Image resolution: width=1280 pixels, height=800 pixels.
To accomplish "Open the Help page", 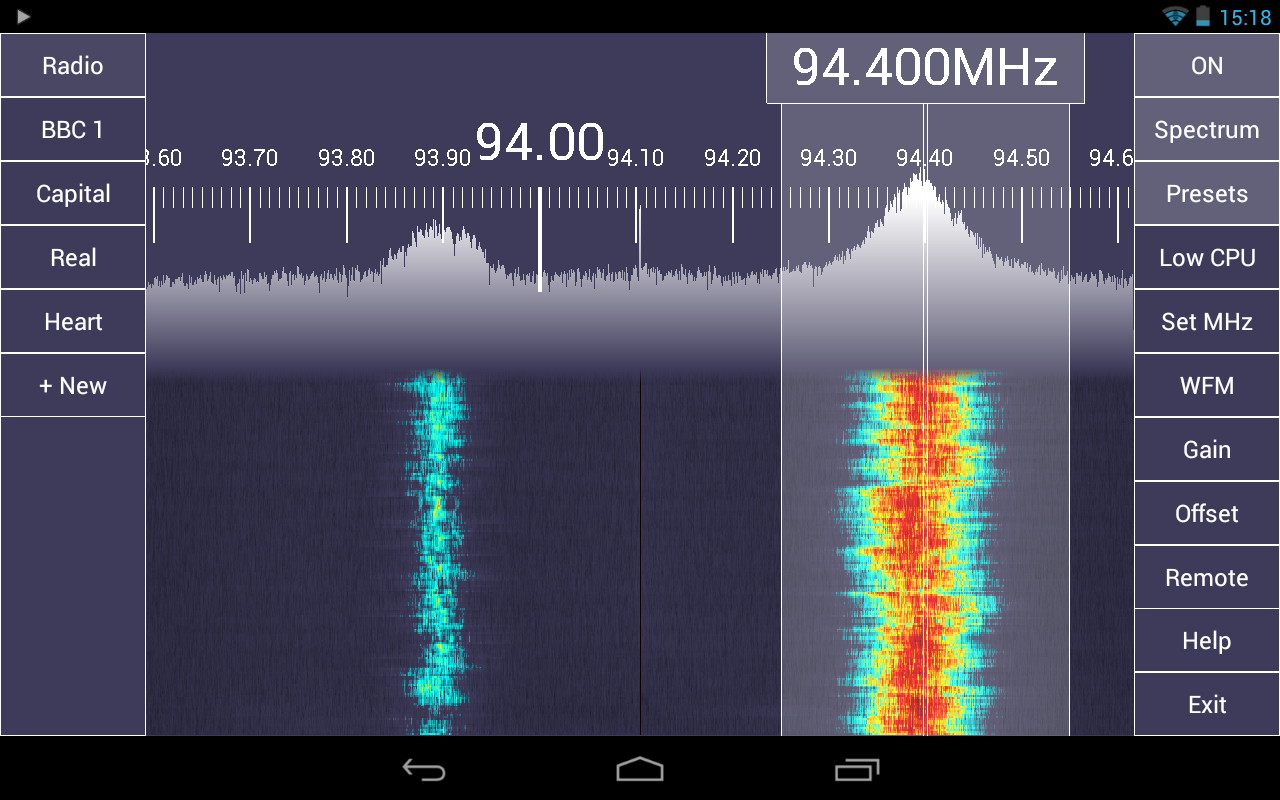I will click(x=1207, y=641).
